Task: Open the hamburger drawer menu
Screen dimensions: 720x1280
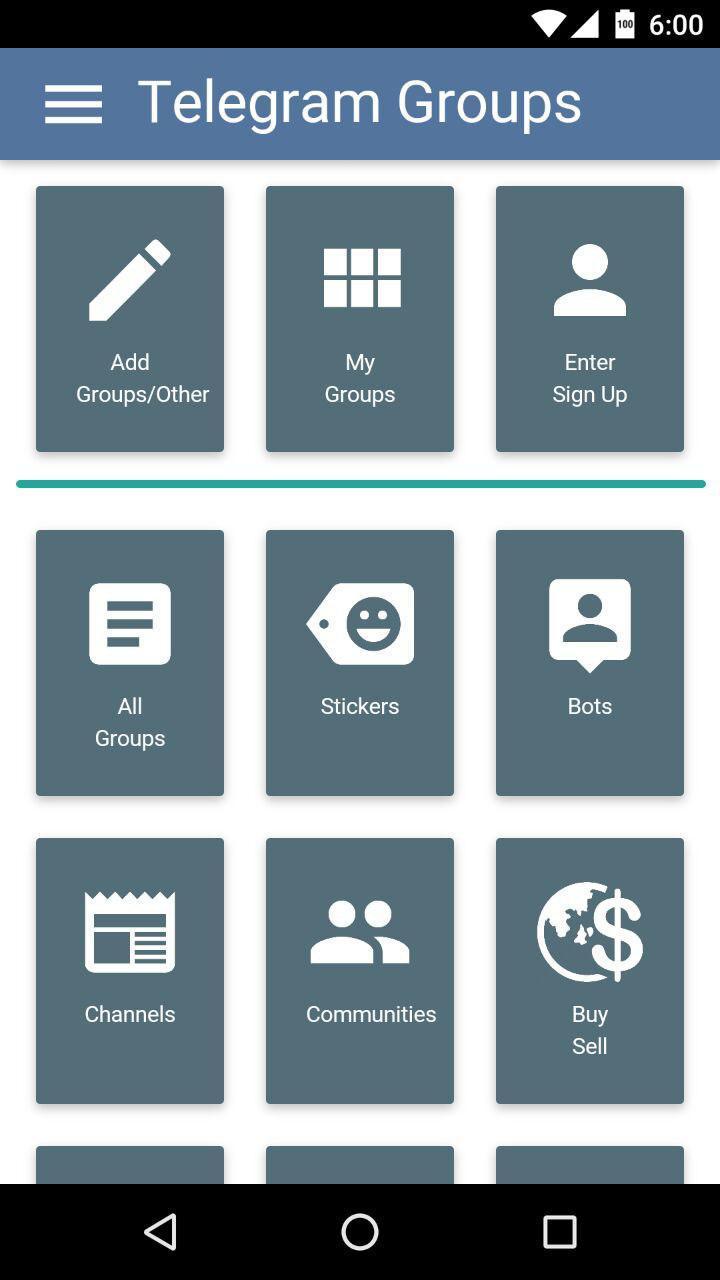Action: (x=73, y=104)
